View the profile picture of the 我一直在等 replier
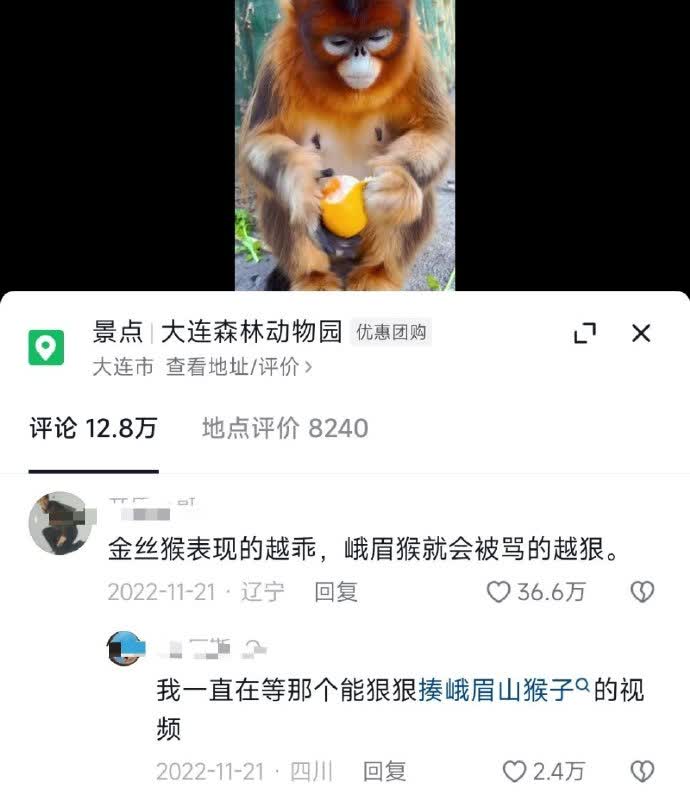Screen dimensions: 690x797 127,648
